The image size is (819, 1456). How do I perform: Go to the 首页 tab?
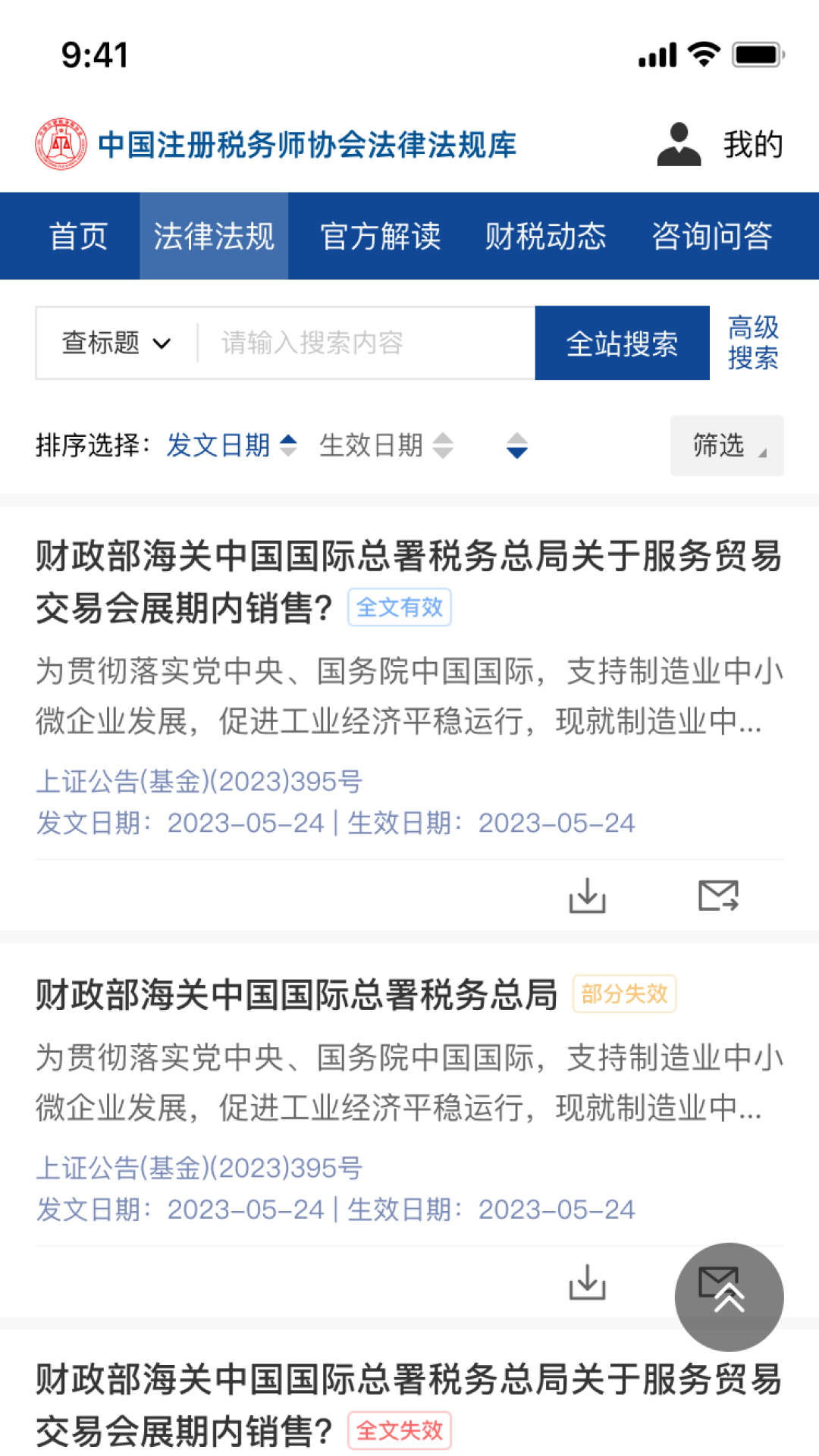79,236
